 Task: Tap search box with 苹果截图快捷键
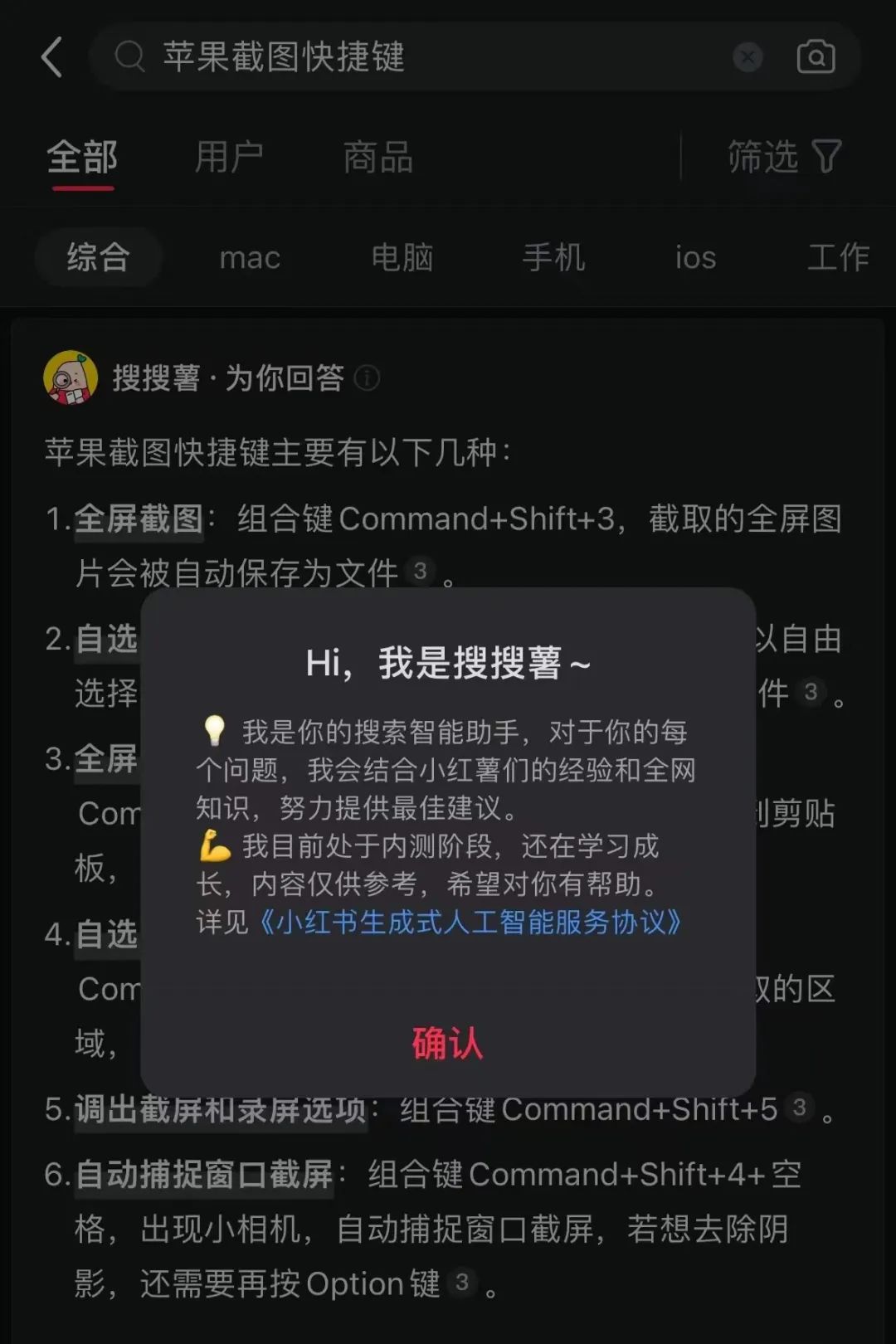(415, 57)
